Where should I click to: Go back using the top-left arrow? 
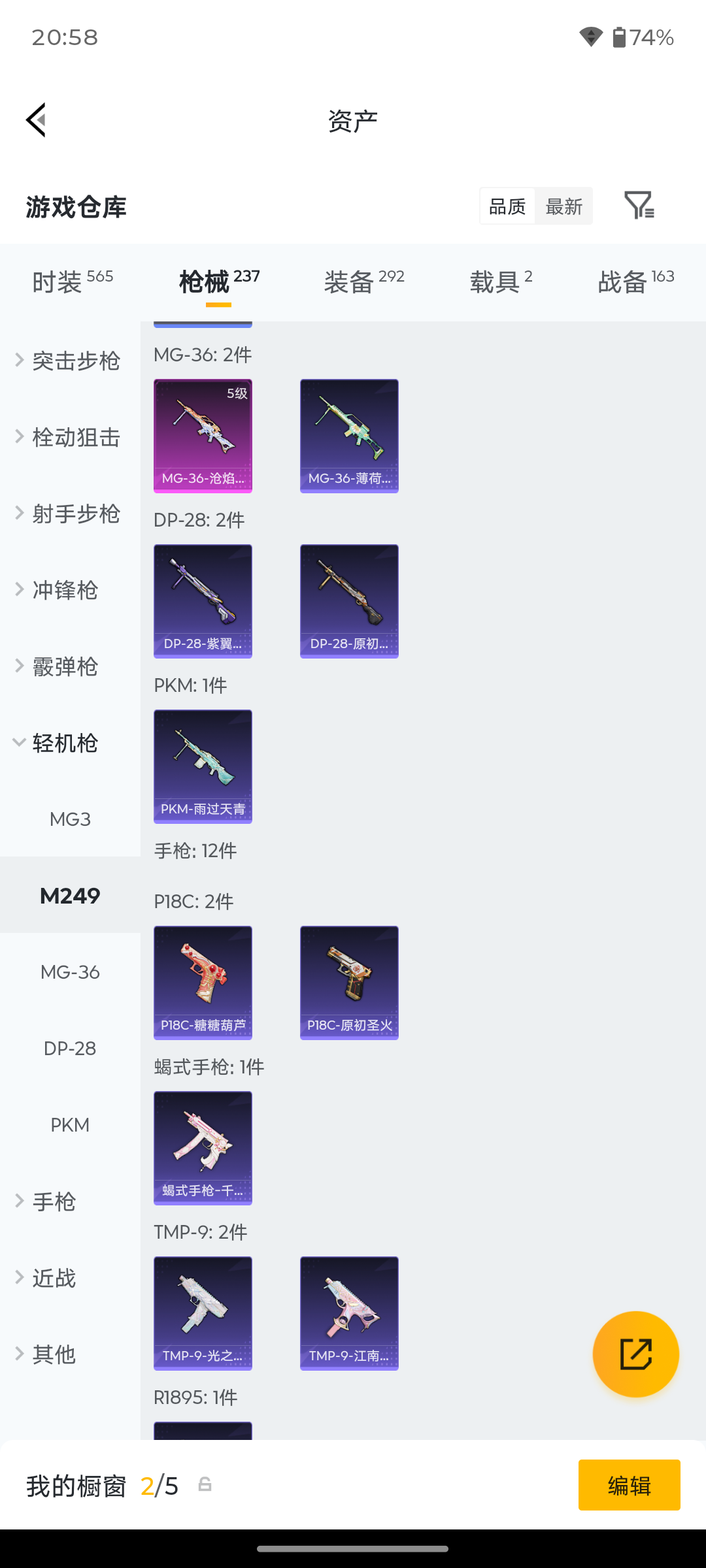click(x=37, y=120)
